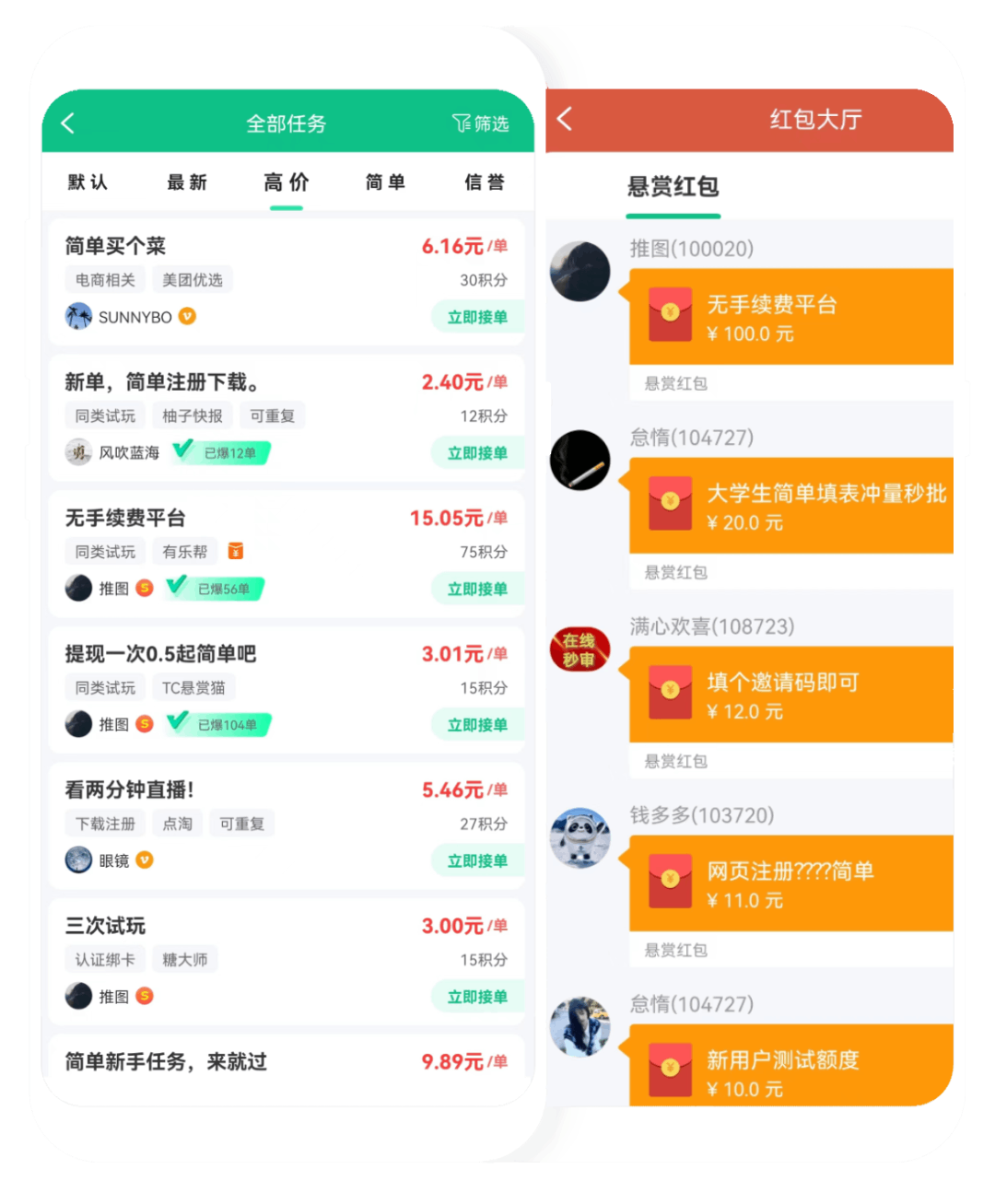Switch to the 高价 tab
995x1204 pixels.
pyautogui.click(x=286, y=182)
